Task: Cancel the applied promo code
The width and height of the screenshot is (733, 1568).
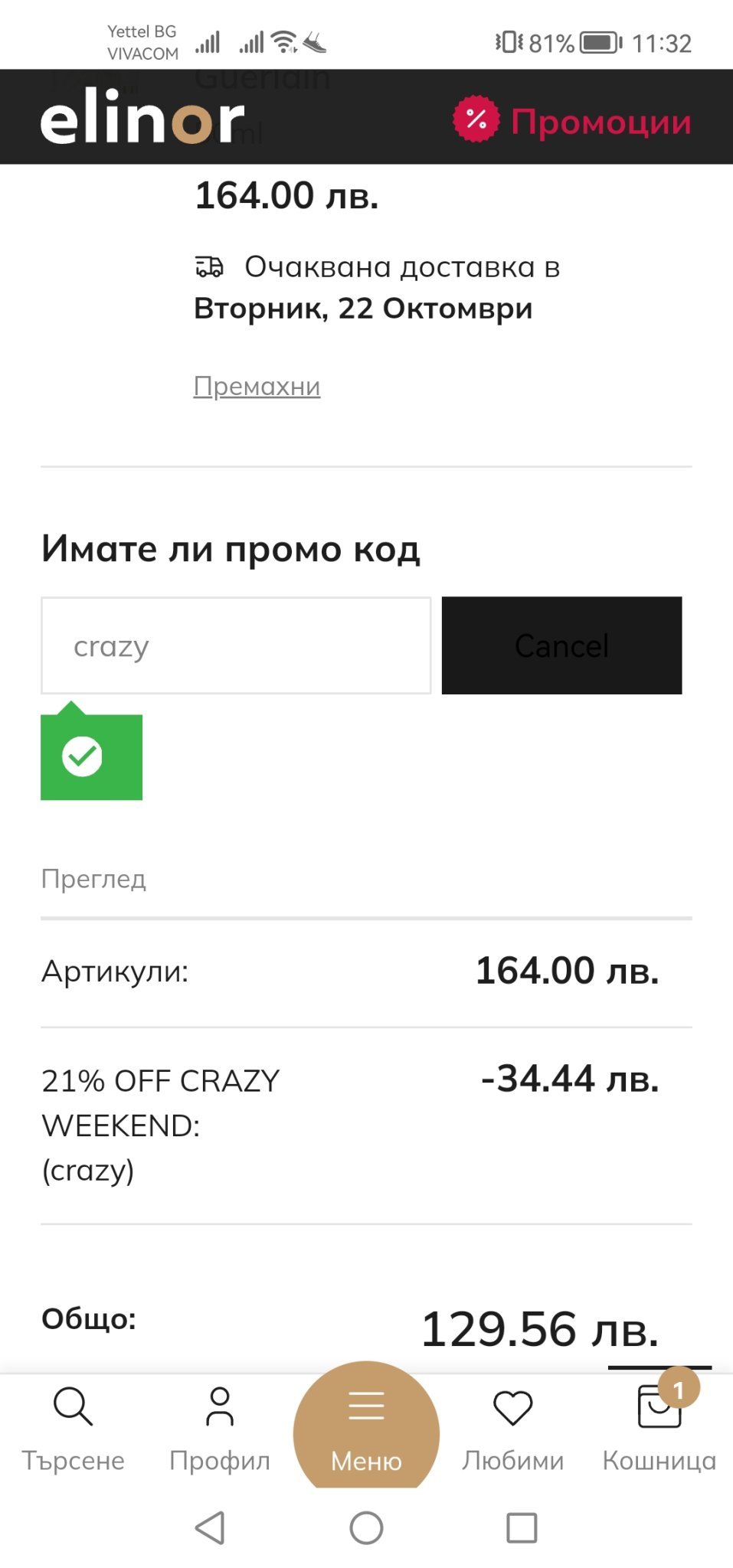Action: pyautogui.click(x=561, y=645)
